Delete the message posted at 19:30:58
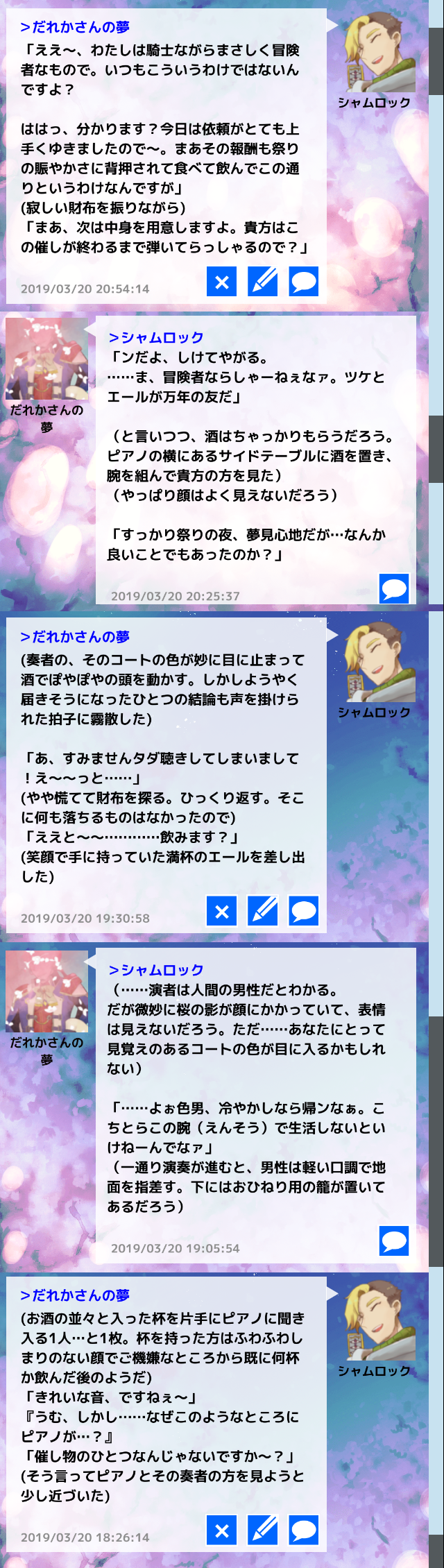The width and height of the screenshot is (444, 1568). [222, 911]
